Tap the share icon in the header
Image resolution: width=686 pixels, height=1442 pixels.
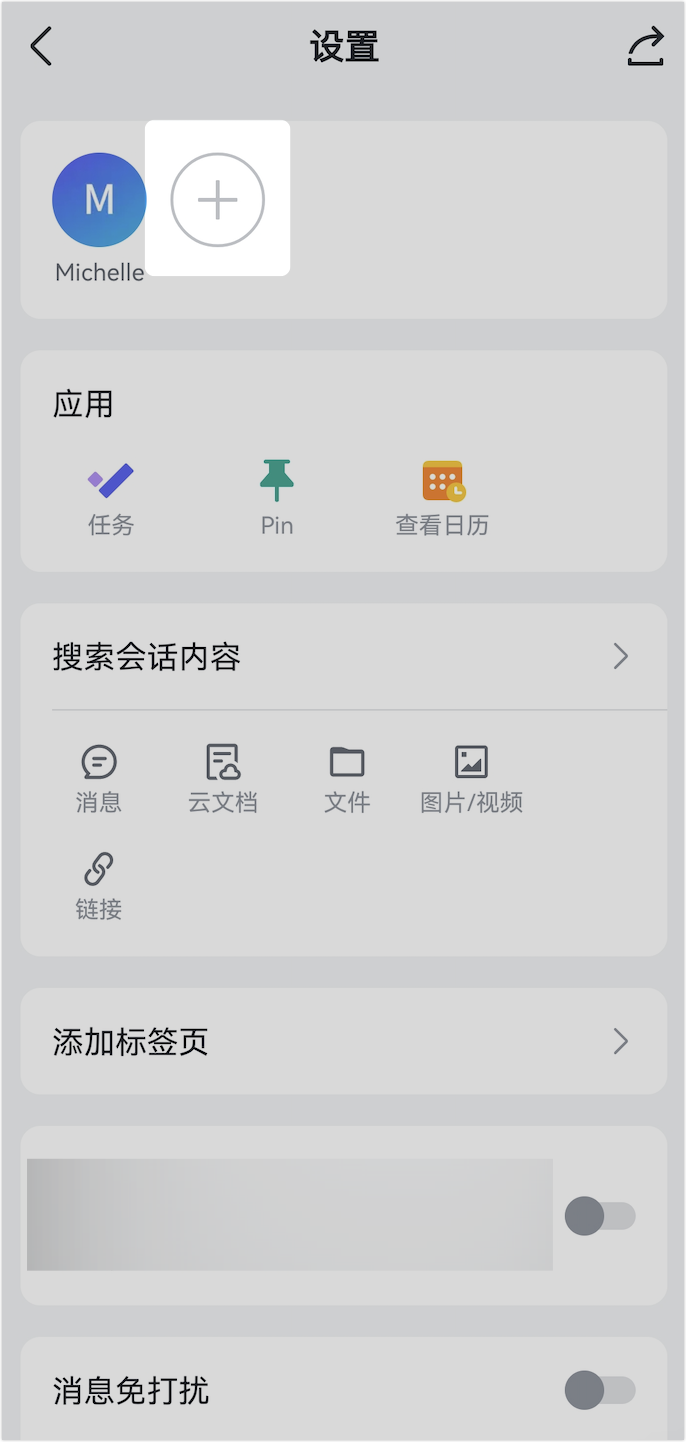click(x=645, y=47)
